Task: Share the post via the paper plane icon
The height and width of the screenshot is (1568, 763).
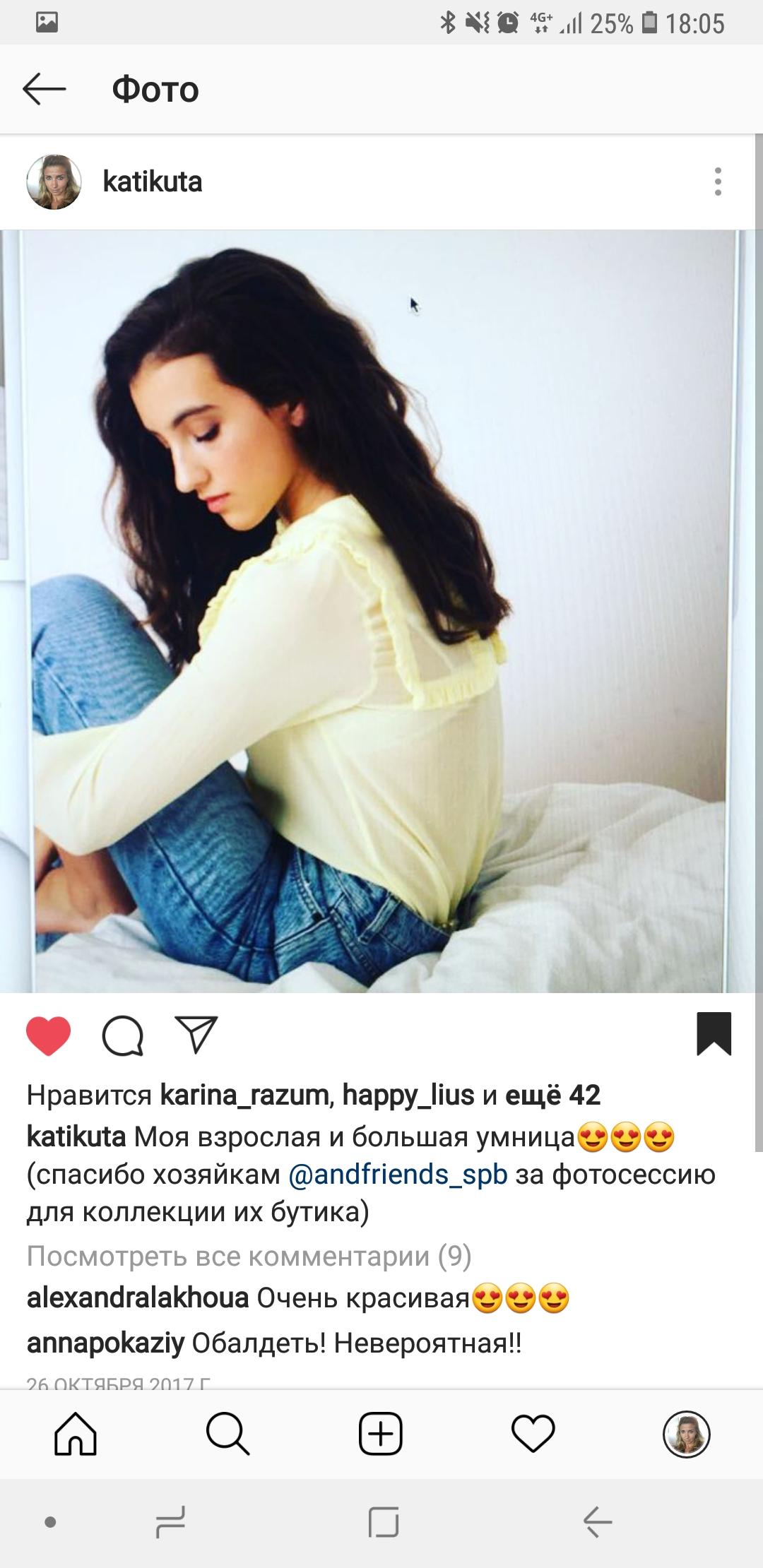Action: point(196,1035)
